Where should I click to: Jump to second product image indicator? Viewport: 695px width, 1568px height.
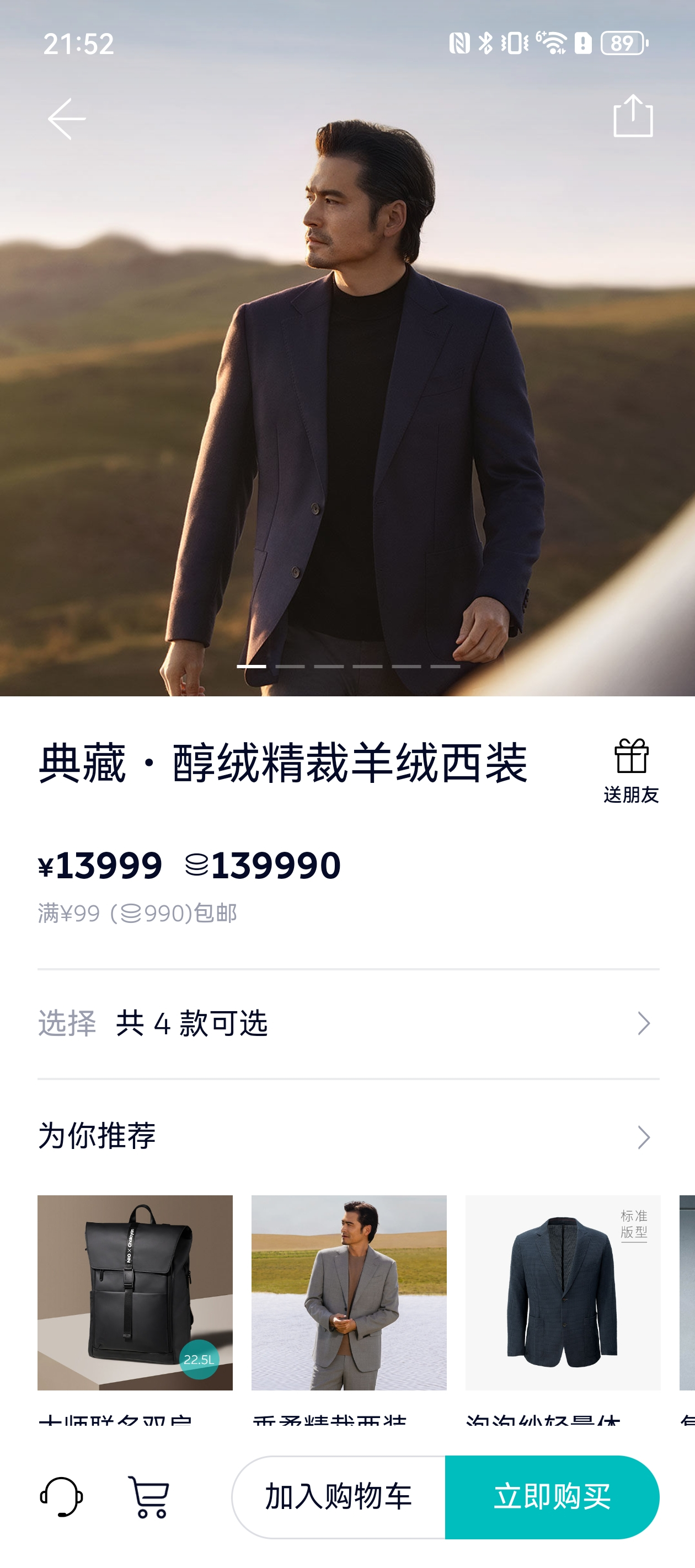click(290, 667)
